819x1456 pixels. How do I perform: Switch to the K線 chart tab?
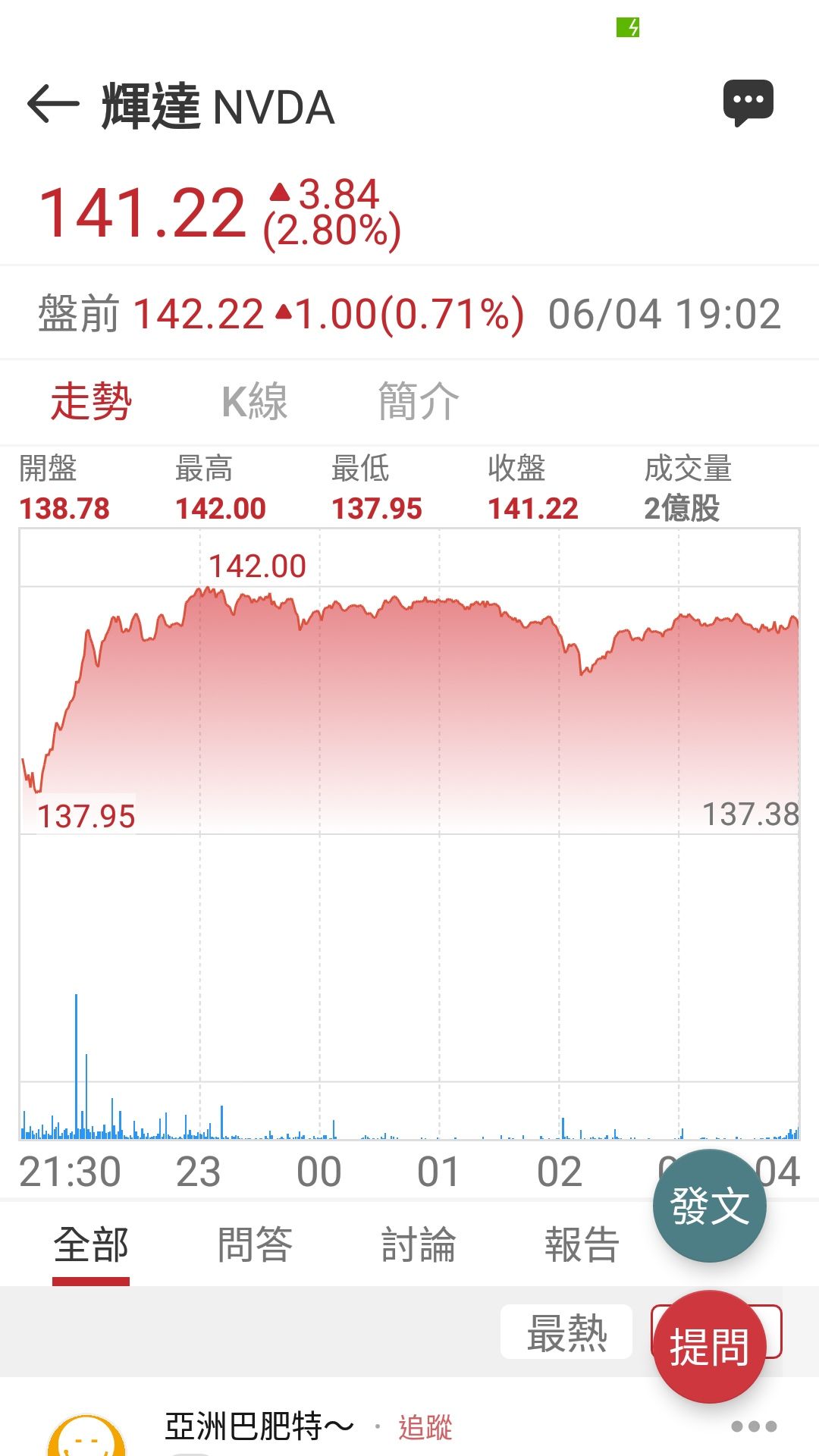255,401
